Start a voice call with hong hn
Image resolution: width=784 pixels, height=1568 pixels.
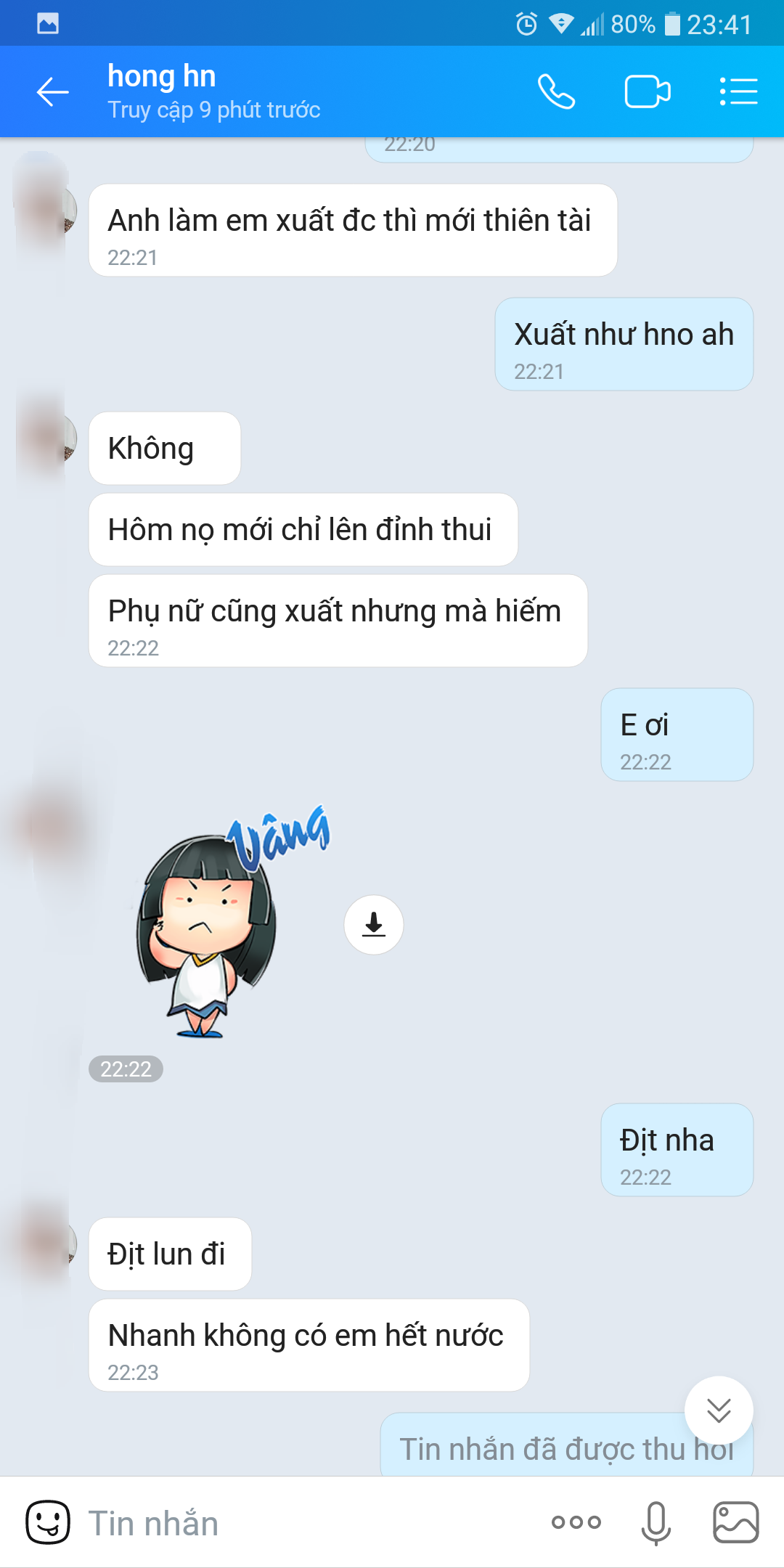(x=556, y=92)
